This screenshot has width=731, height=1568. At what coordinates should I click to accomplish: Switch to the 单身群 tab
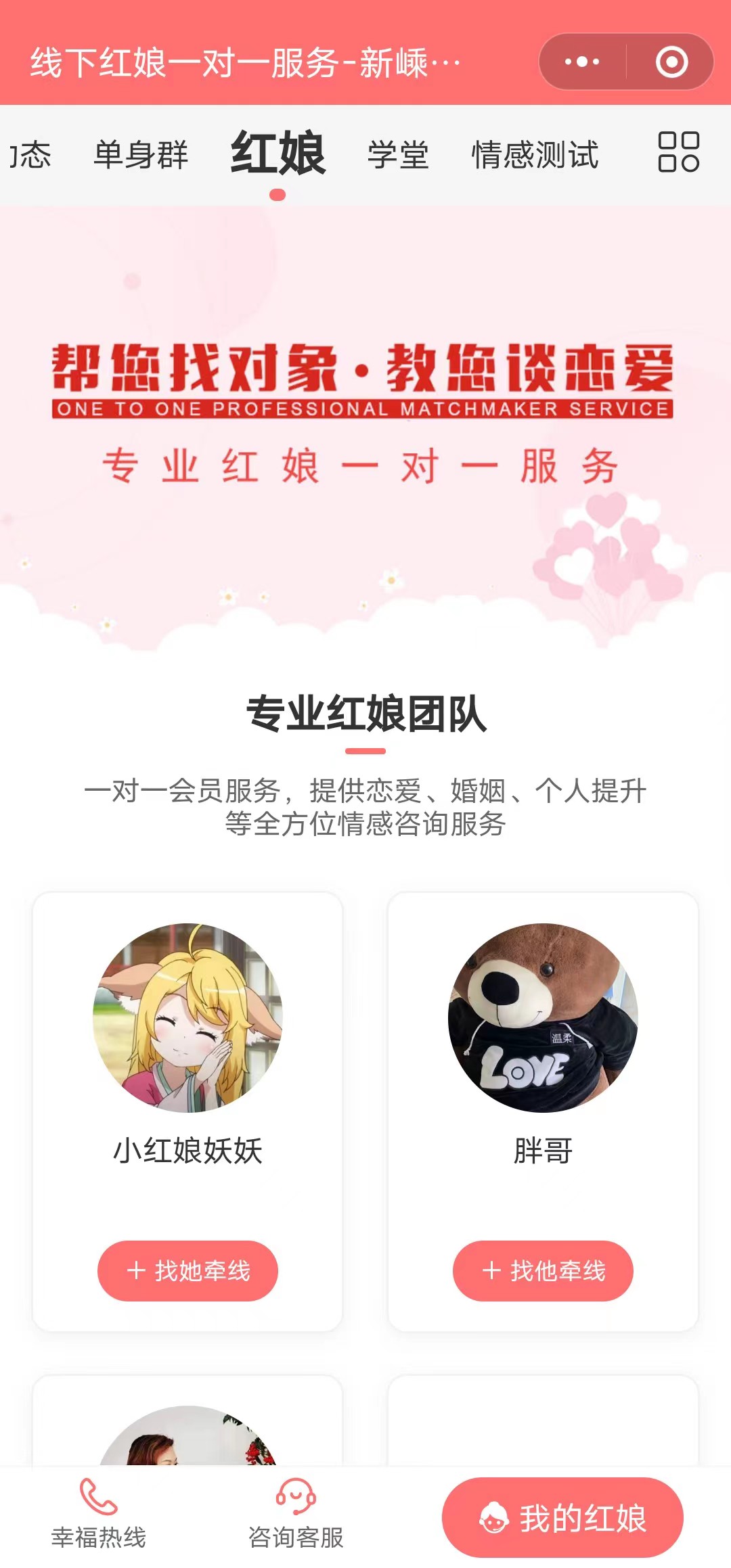[x=141, y=155]
